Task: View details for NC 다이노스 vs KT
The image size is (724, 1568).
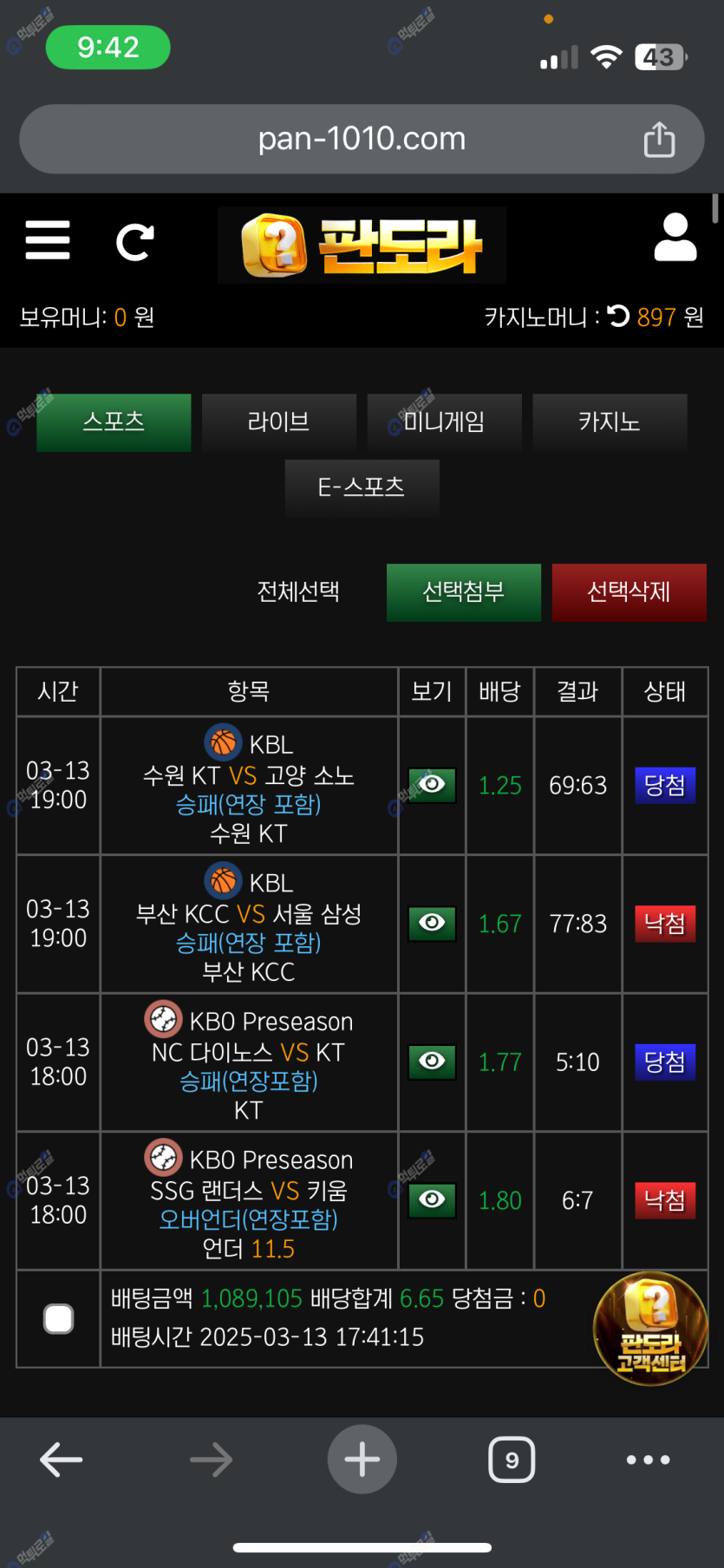Action: [x=432, y=1062]
